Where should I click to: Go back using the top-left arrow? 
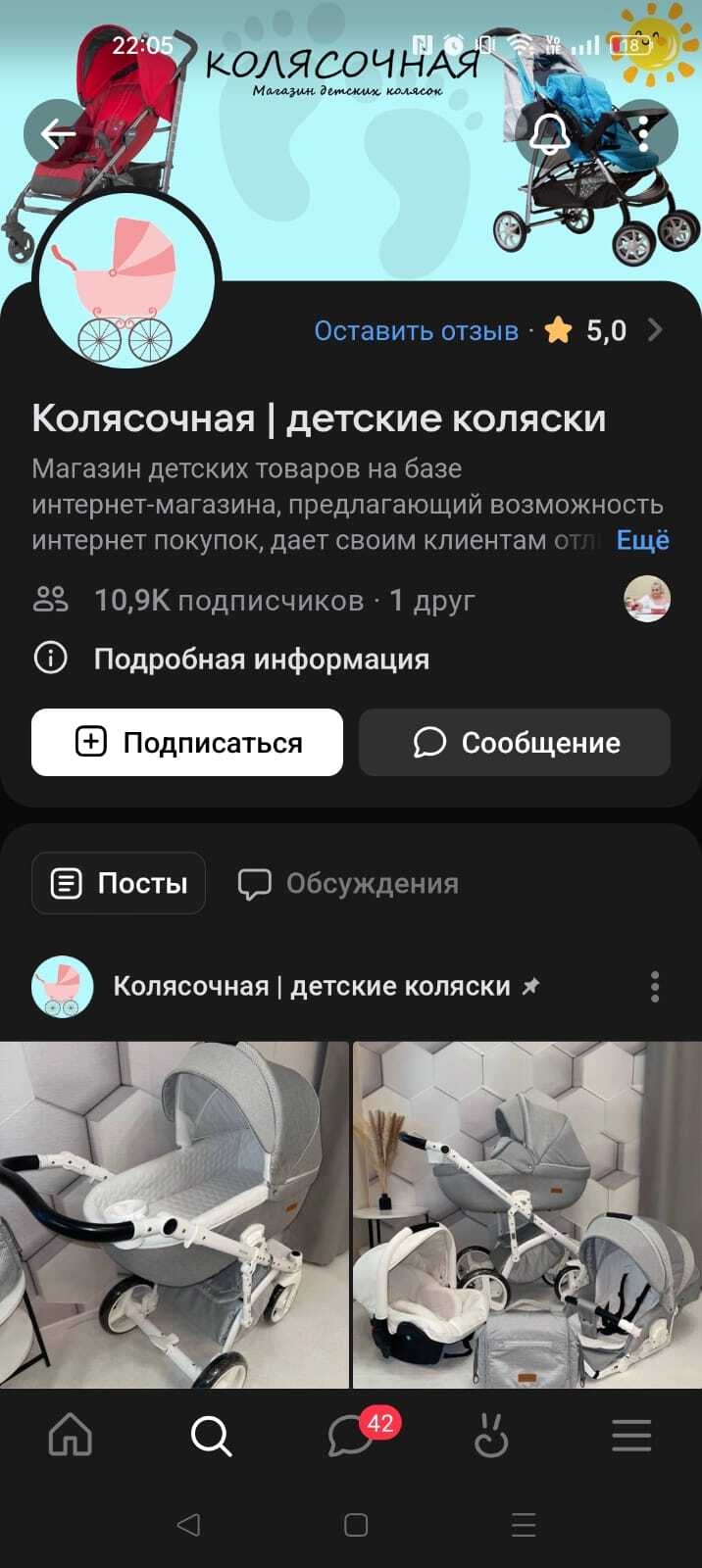click(x=58, y=134)
